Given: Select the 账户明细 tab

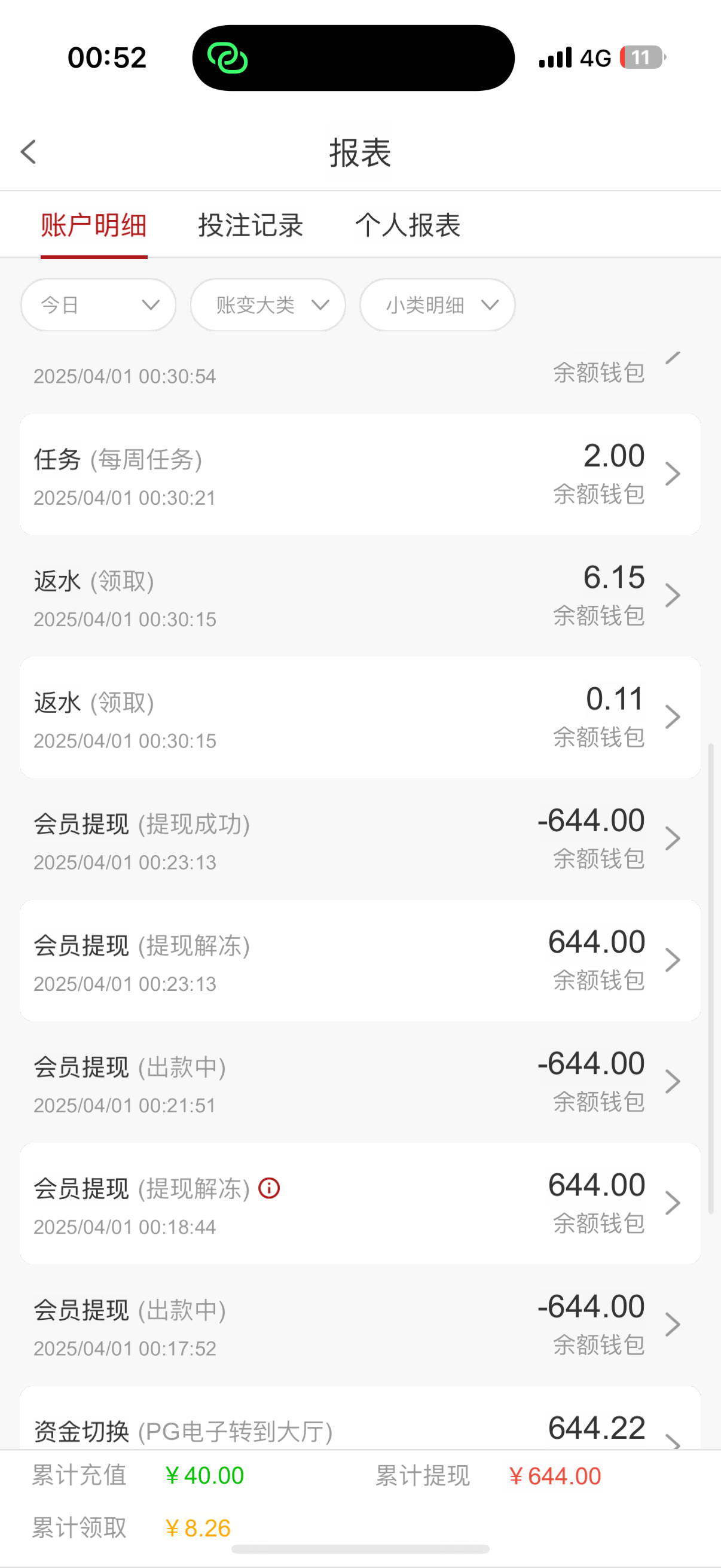Looking at the screenshot, I should coord(94,225).
